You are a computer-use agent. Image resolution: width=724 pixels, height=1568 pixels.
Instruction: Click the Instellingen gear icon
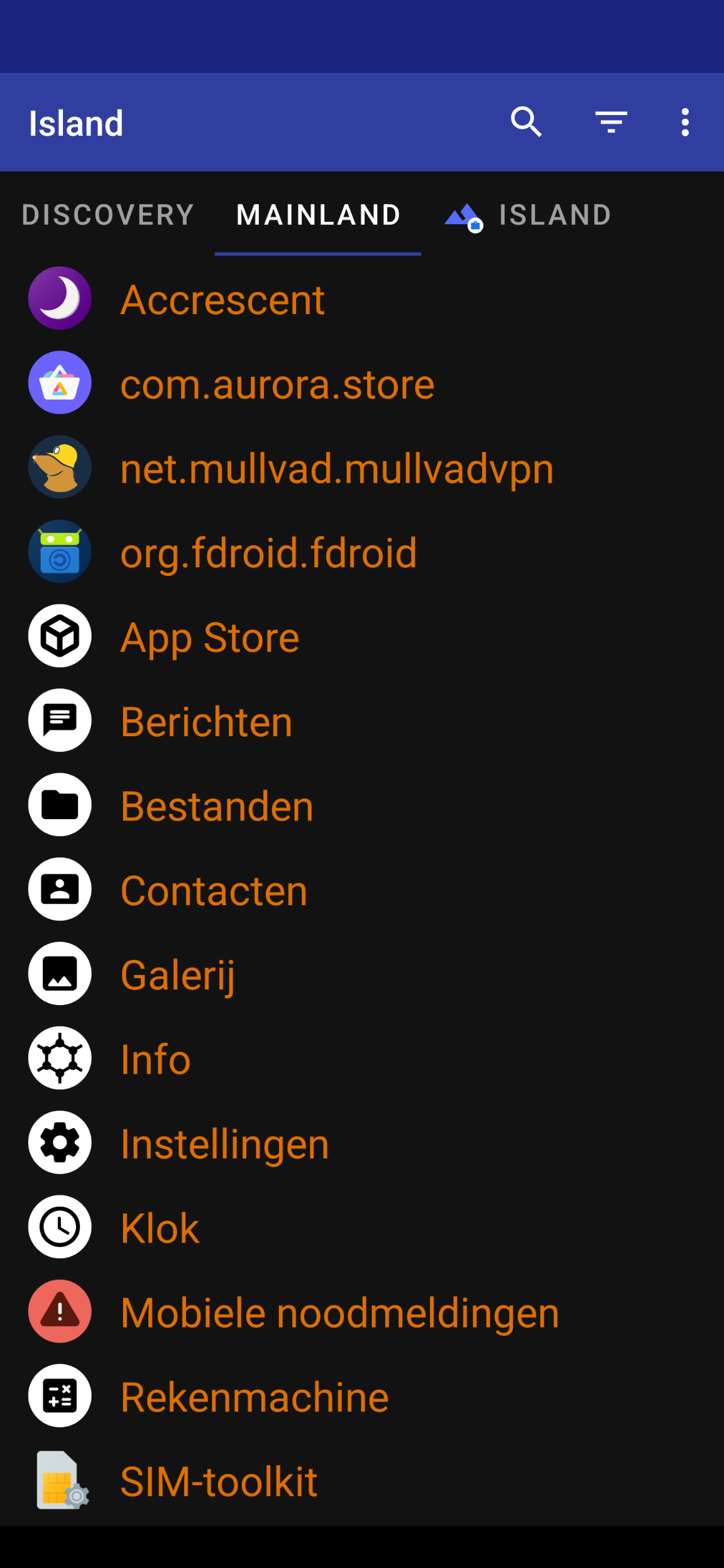(x=60, y=1143)
